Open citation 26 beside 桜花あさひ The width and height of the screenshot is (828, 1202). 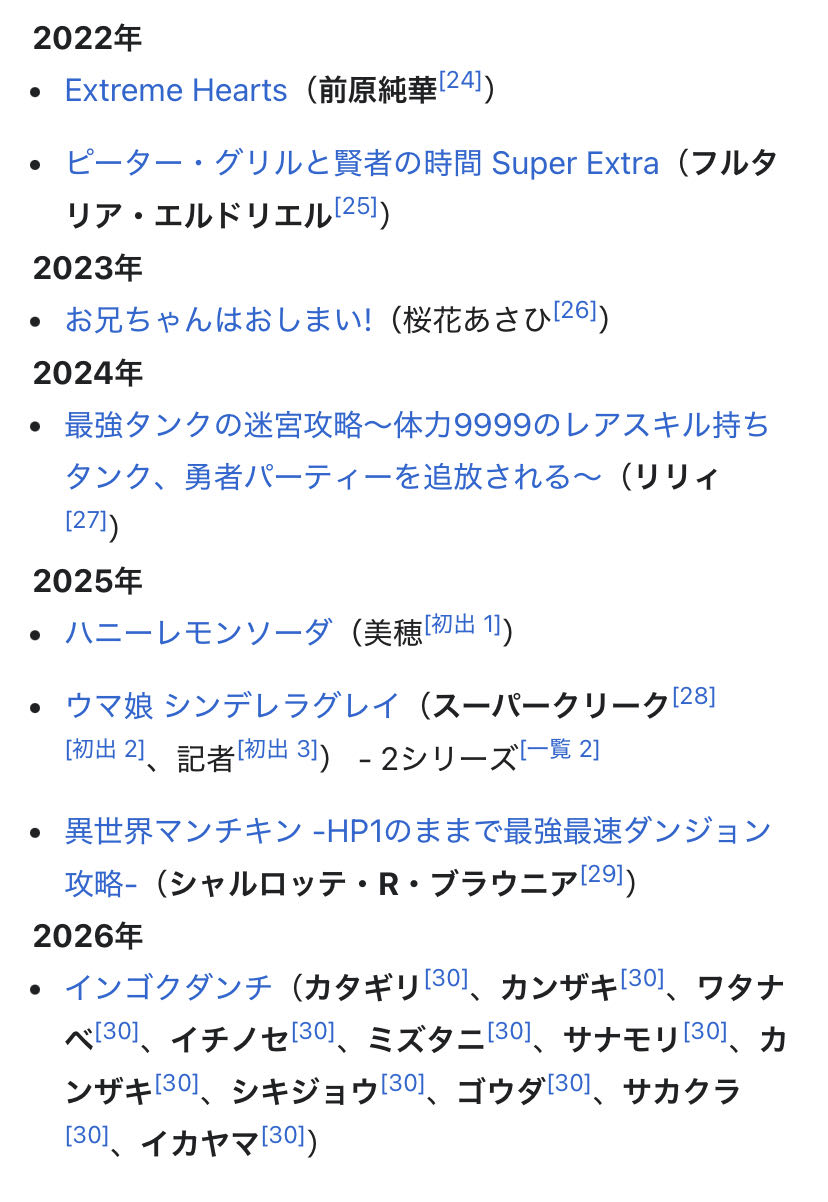[x=575, y=310]
